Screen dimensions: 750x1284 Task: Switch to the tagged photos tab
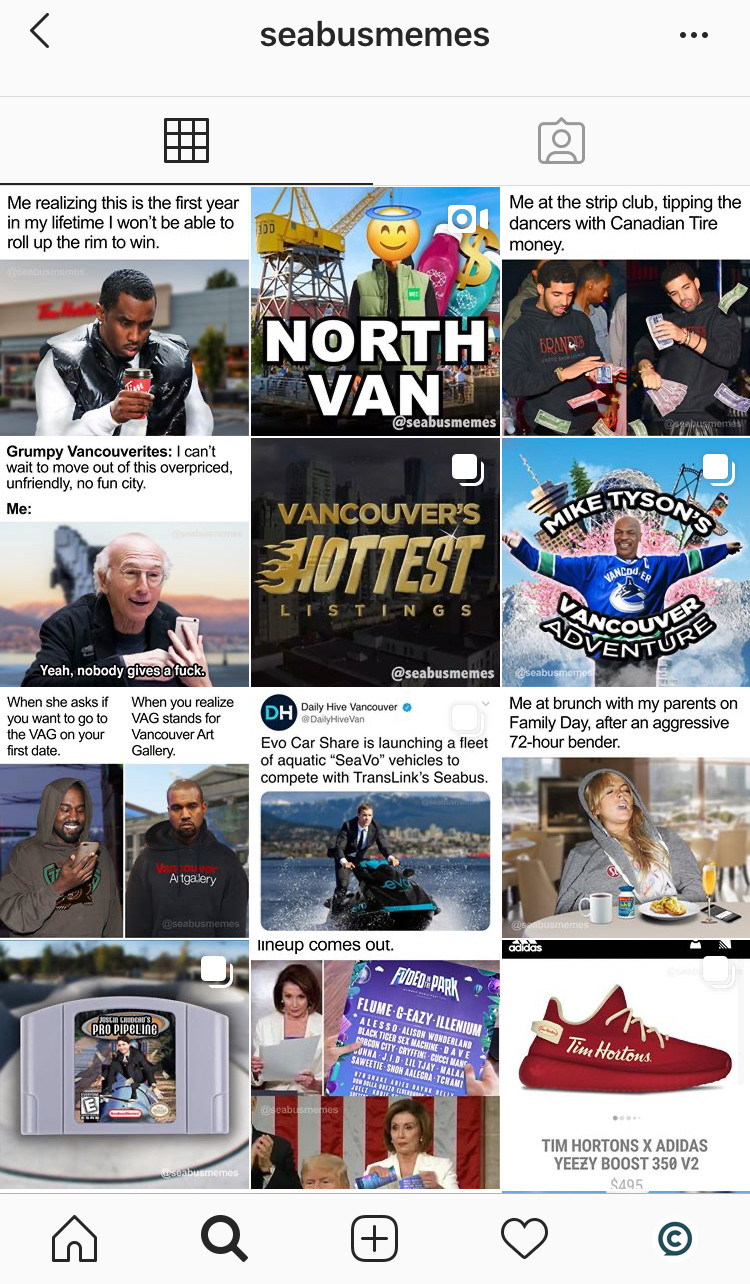(x=561, y=141)
